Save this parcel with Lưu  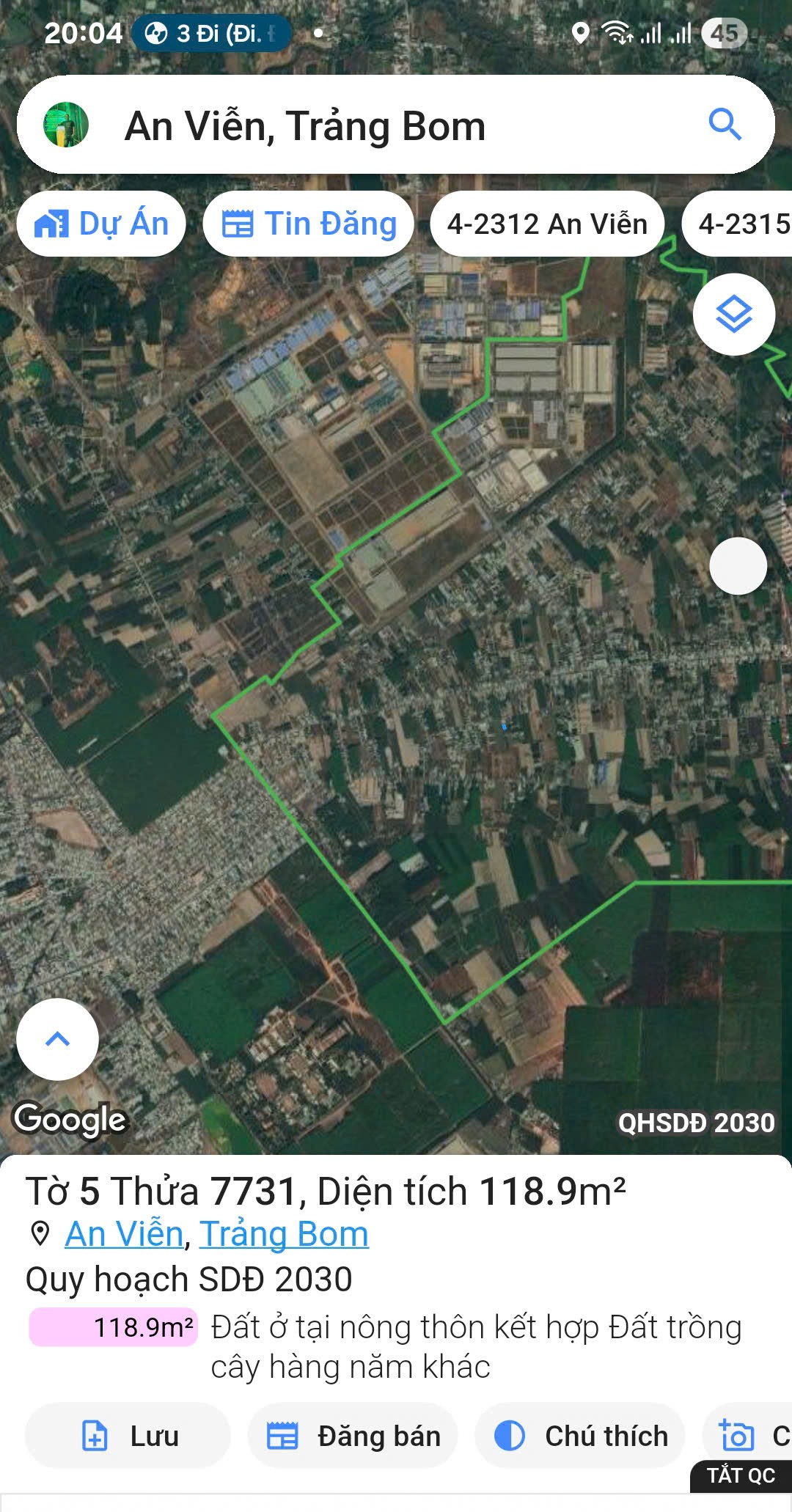128,1436
